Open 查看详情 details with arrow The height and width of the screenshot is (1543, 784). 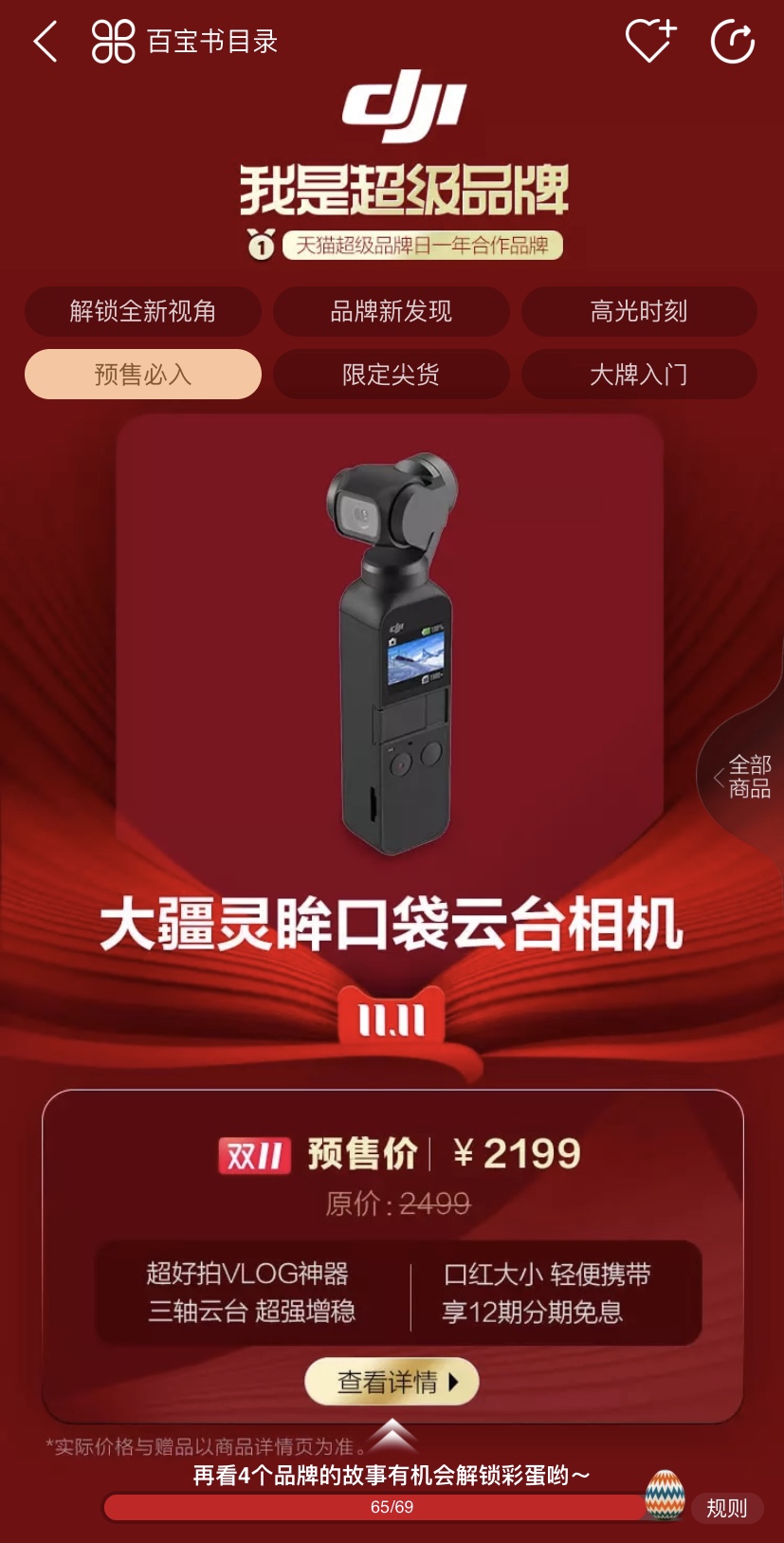point(392,1382)
